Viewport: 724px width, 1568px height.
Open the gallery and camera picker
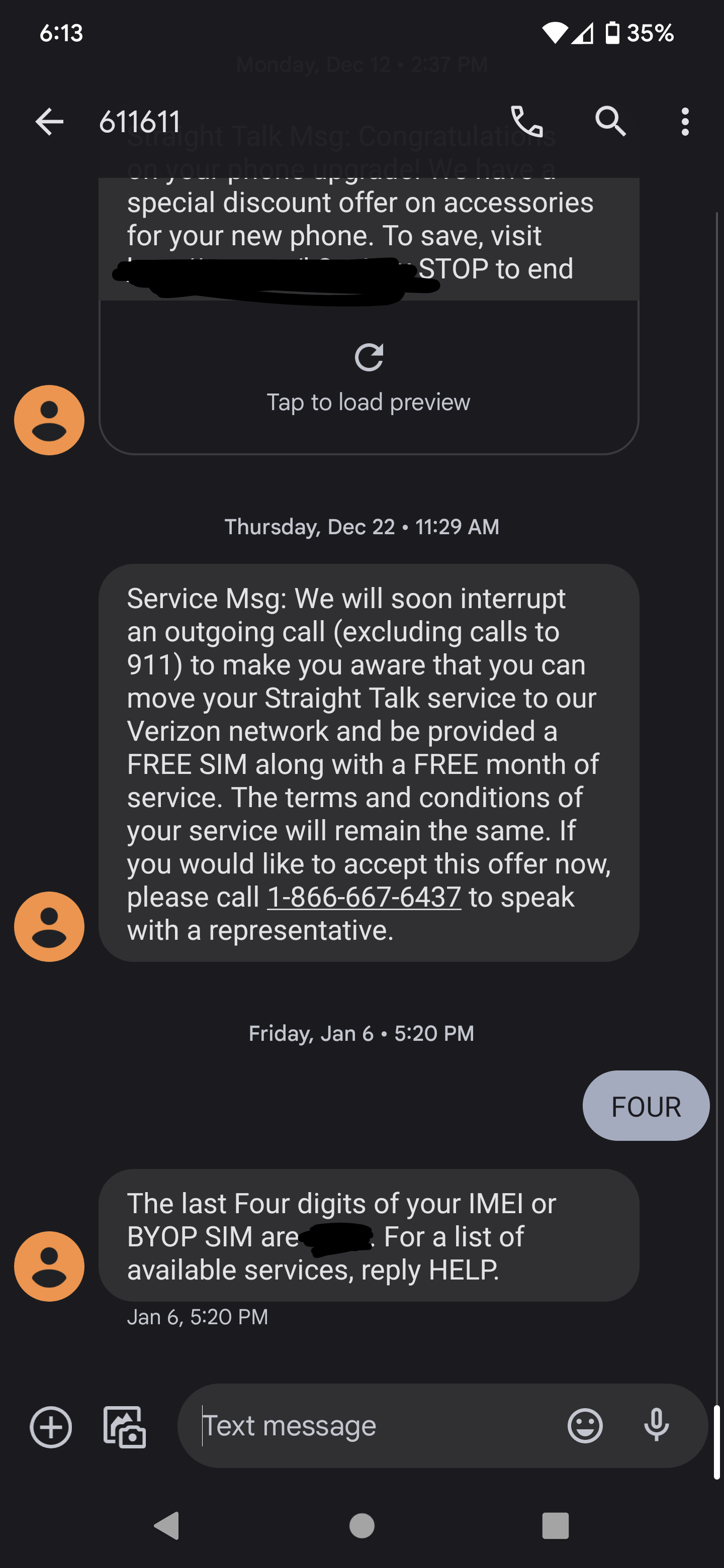click(x=124, y=1427)
